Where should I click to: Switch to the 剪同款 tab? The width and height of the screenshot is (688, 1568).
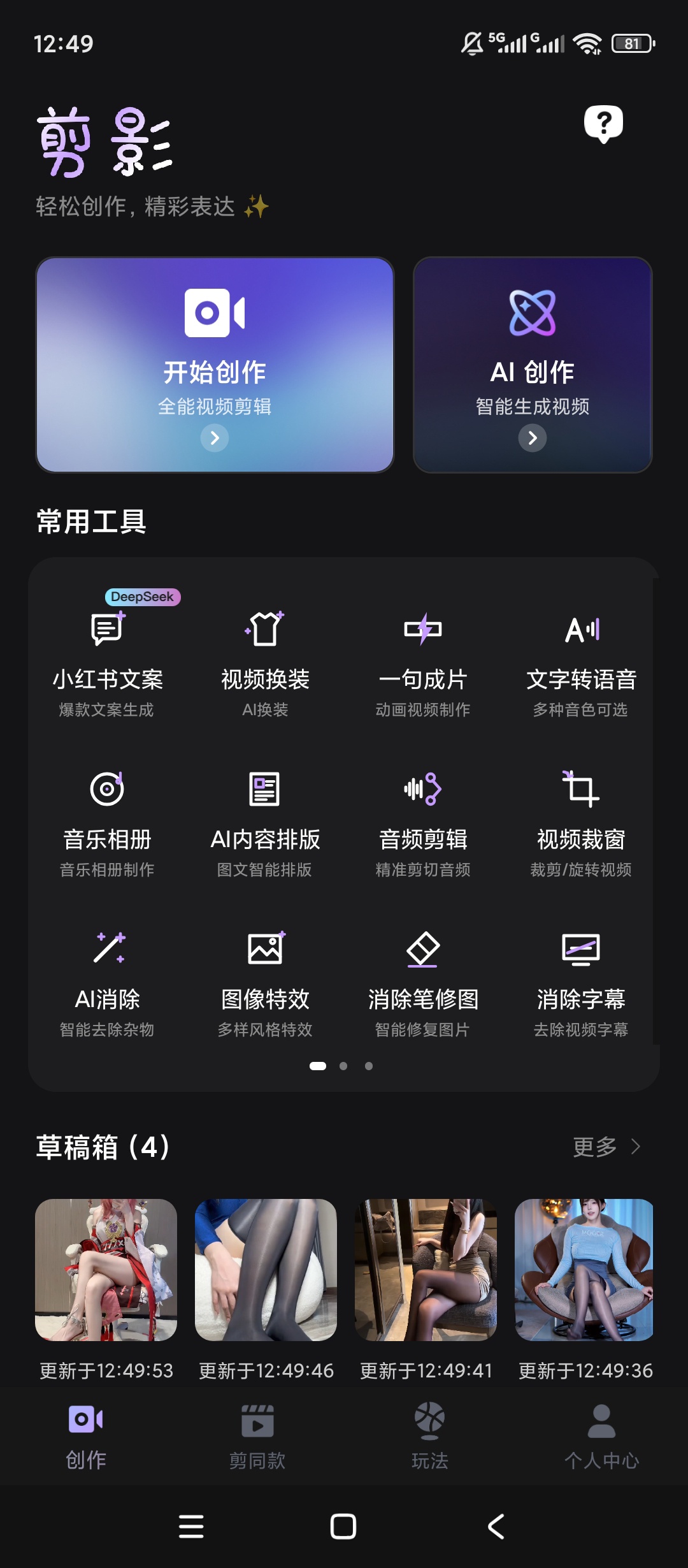click(x=257, y=1437)
